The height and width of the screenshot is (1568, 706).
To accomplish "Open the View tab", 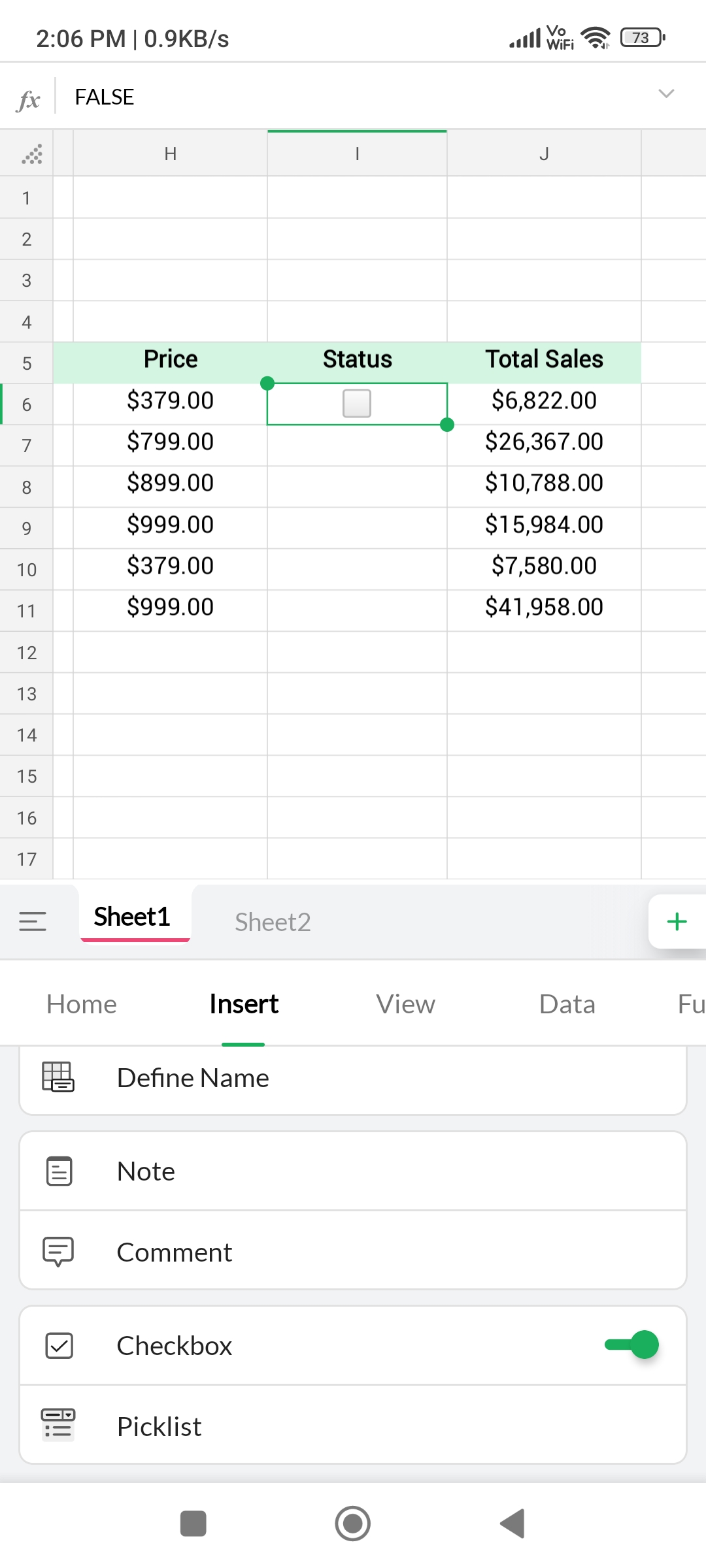I will point(405,1004).
